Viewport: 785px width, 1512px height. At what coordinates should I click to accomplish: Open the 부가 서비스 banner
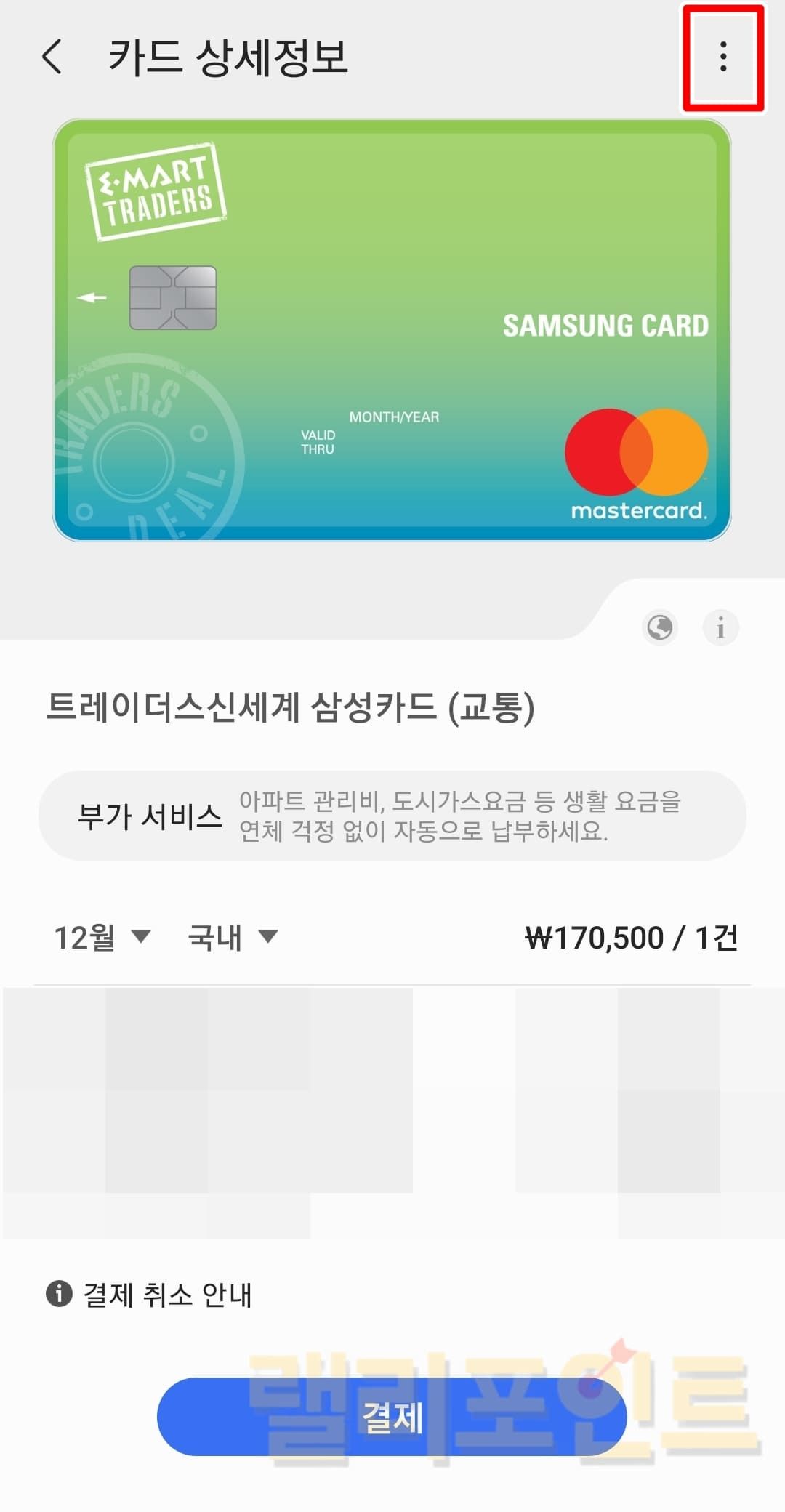pyautogui.click(x=392, y=816)
